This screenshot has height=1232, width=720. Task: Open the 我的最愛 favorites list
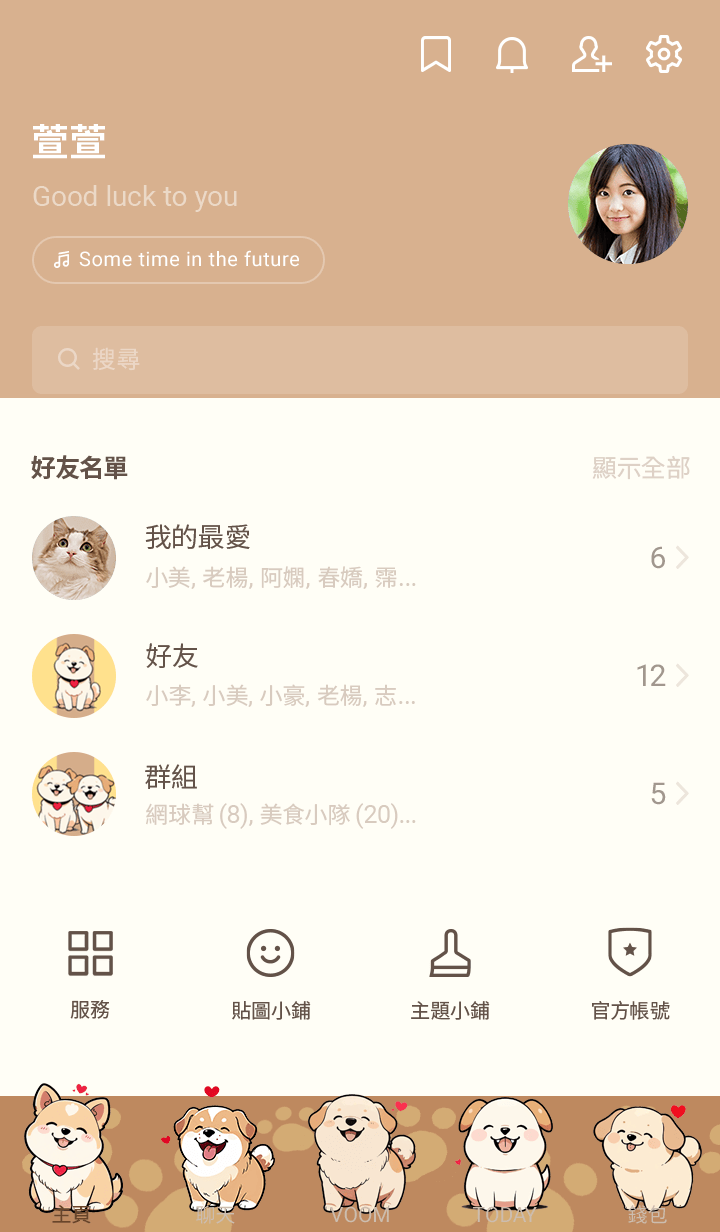[x=360, y=558]
